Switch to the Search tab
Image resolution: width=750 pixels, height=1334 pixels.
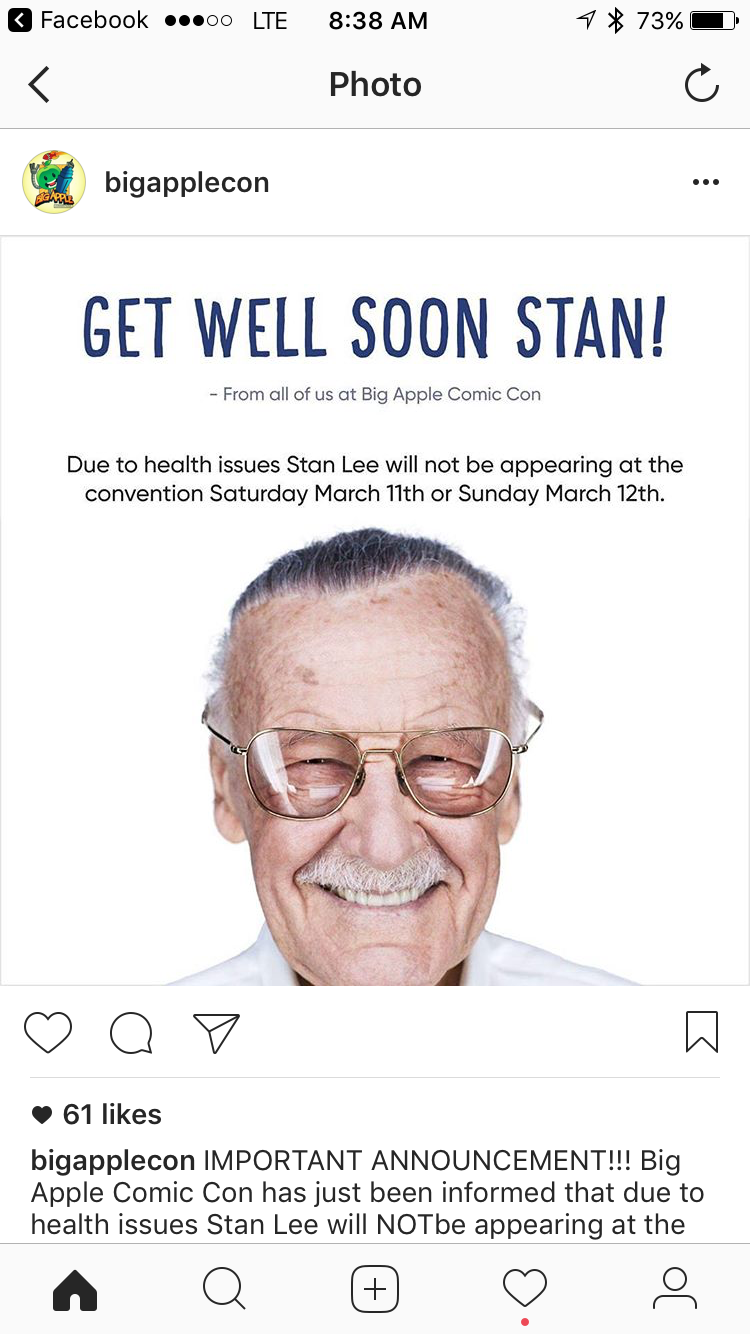pos(224,1289)
